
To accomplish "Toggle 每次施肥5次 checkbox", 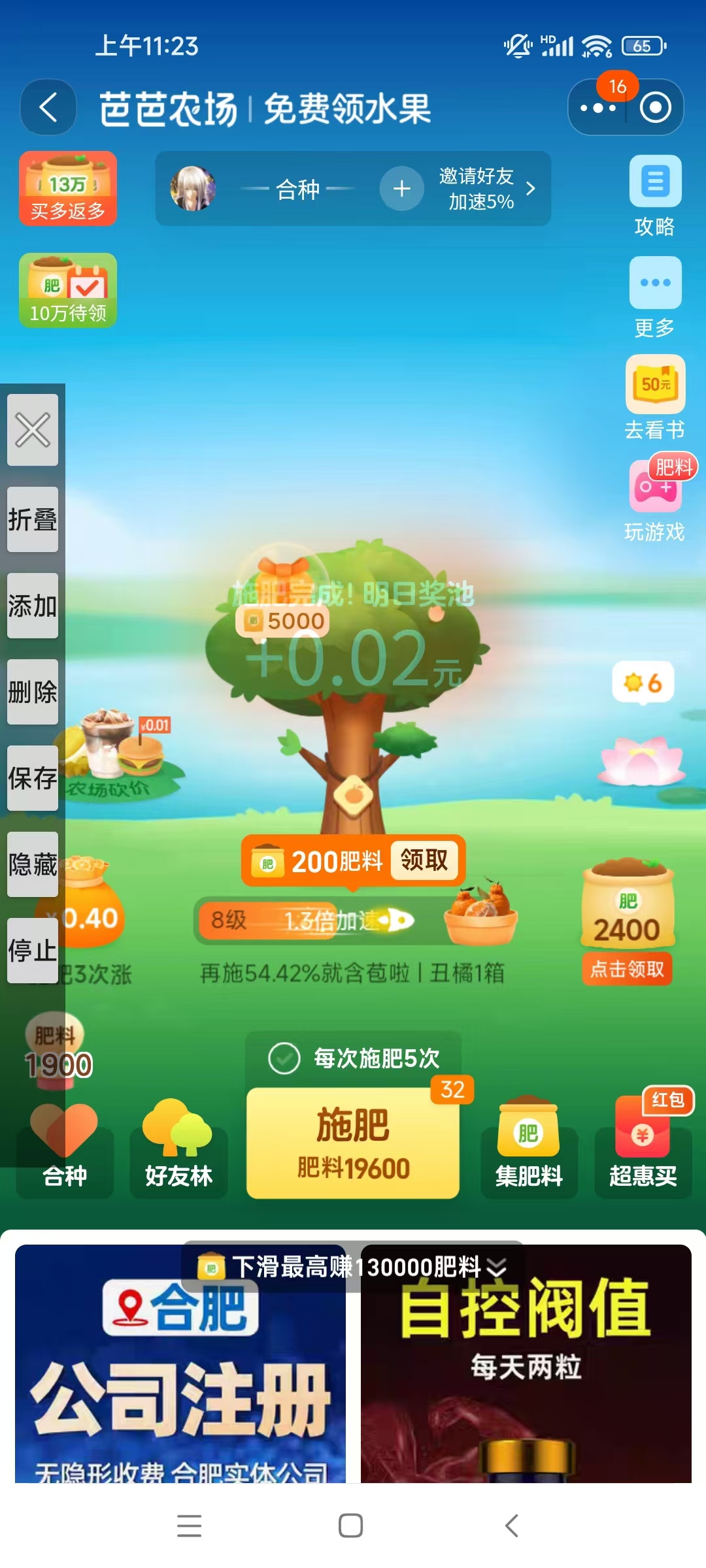I will [x=285, y=1058].
